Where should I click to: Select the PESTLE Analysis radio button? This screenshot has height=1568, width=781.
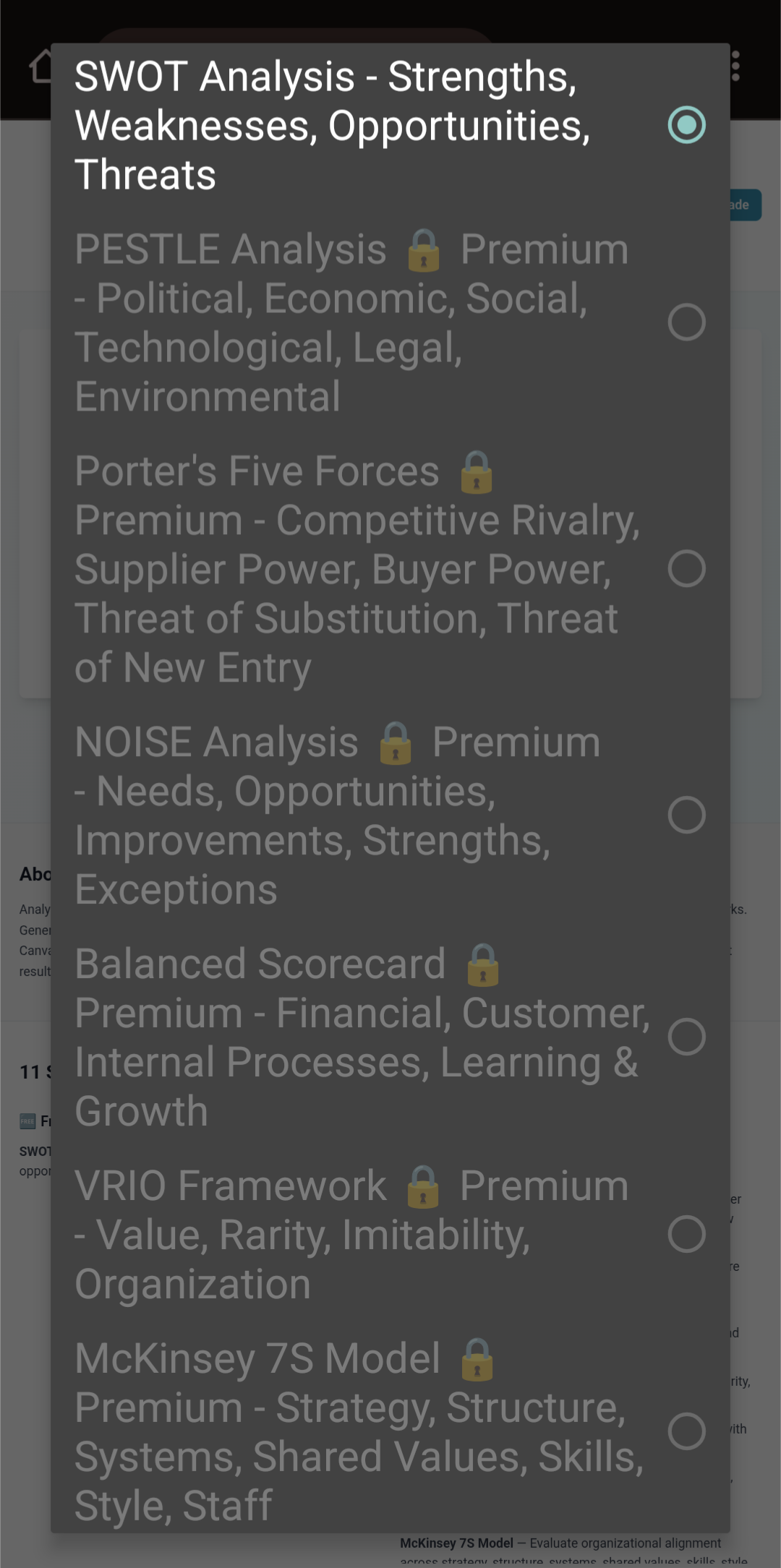(x=686, y=322)
